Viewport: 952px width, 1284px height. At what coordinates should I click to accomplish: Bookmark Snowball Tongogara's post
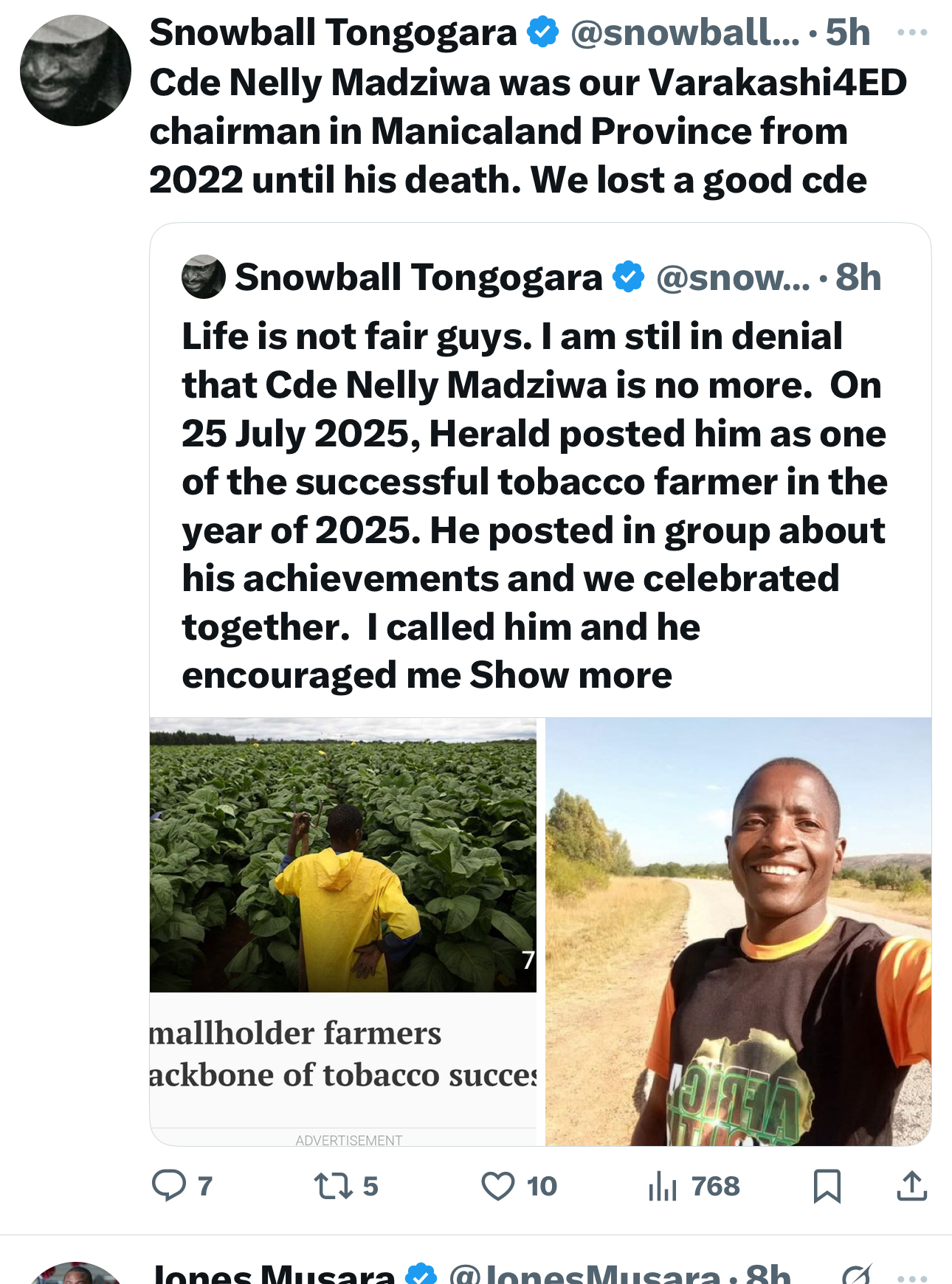pyautogui.click(x=827, y=1186)
